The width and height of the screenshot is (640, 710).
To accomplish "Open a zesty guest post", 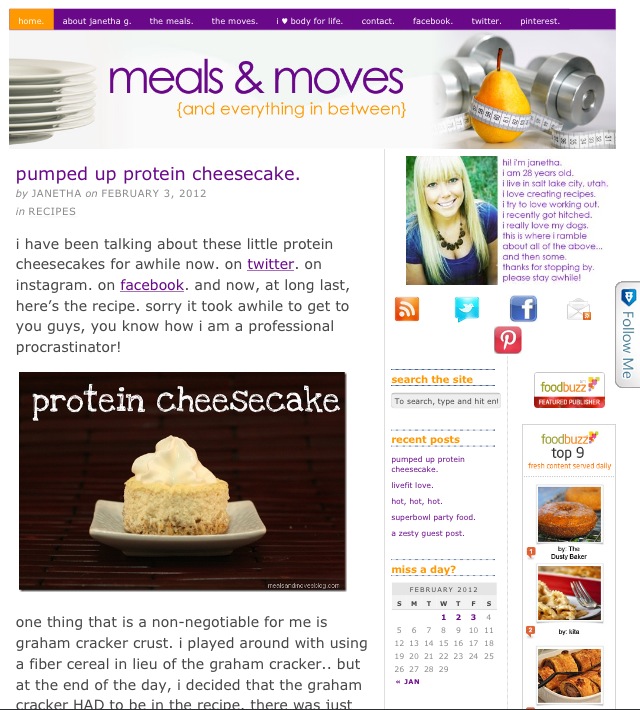I will tap(428, 534).
